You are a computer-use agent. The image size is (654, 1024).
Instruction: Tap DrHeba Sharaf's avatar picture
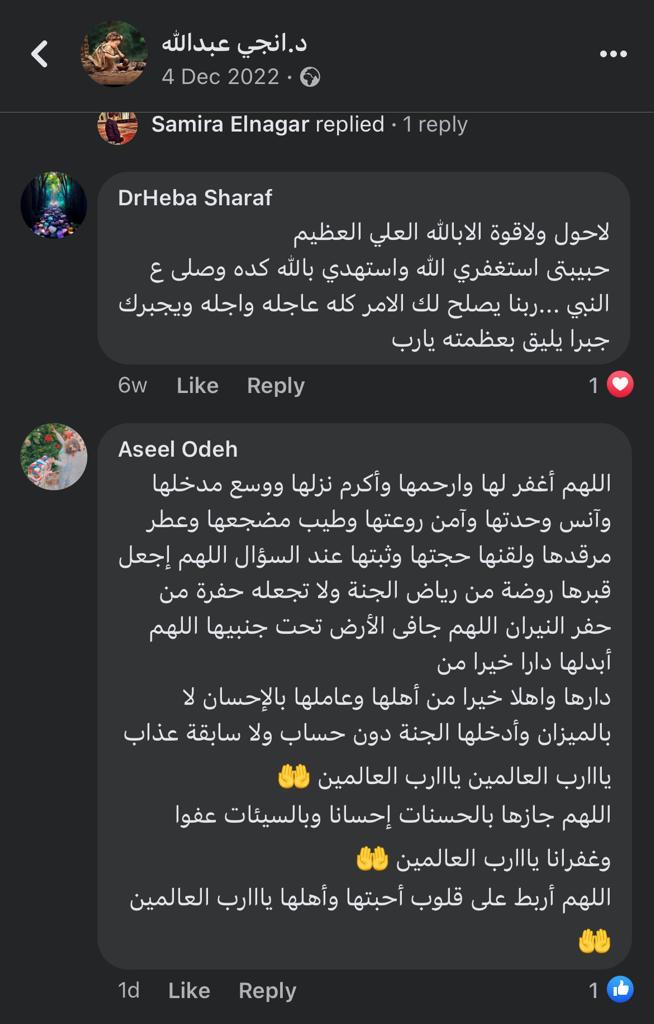[54, 205]
